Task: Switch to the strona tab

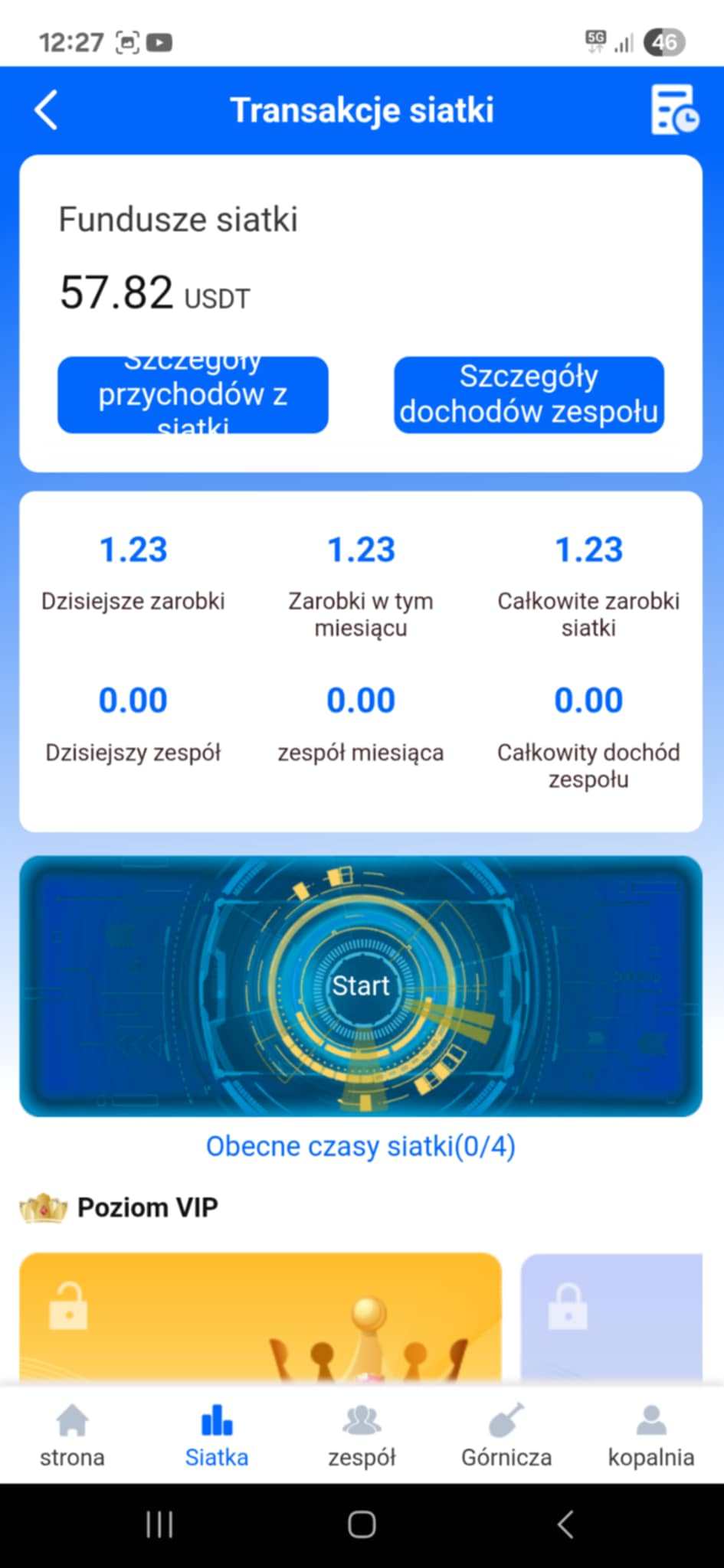Action: tap(72, 1436)
